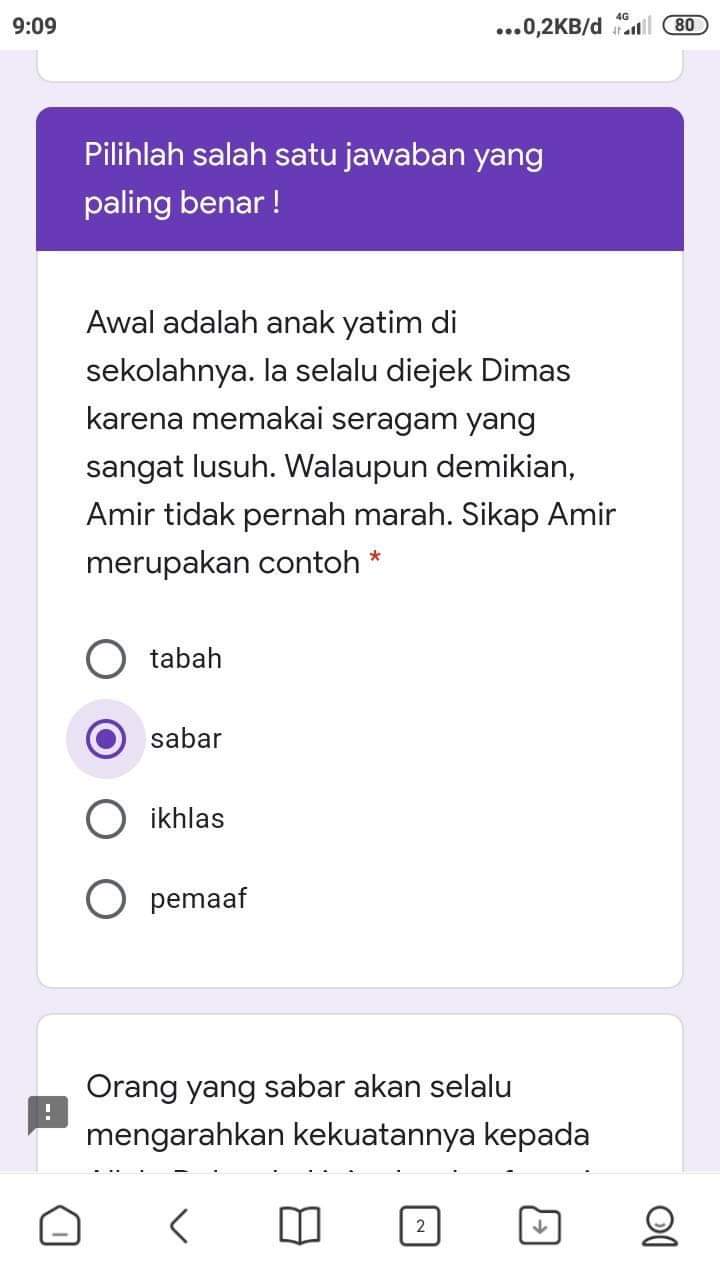This screenshot has height=1280, width=720.
Task: Open the browser profile icon
Action: click(x=659, y=1225)
